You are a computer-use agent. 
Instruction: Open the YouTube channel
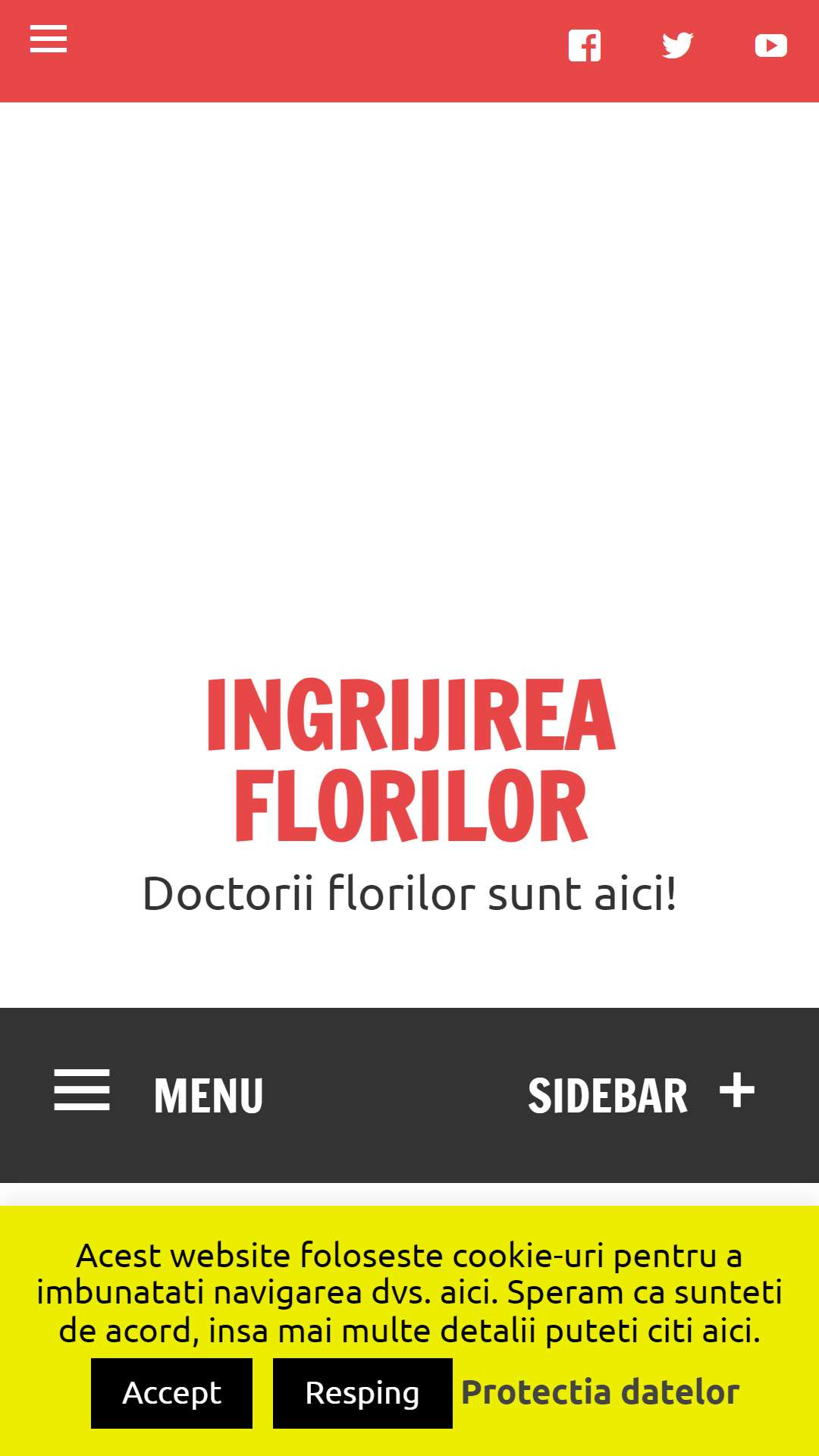tap(771, 45)
